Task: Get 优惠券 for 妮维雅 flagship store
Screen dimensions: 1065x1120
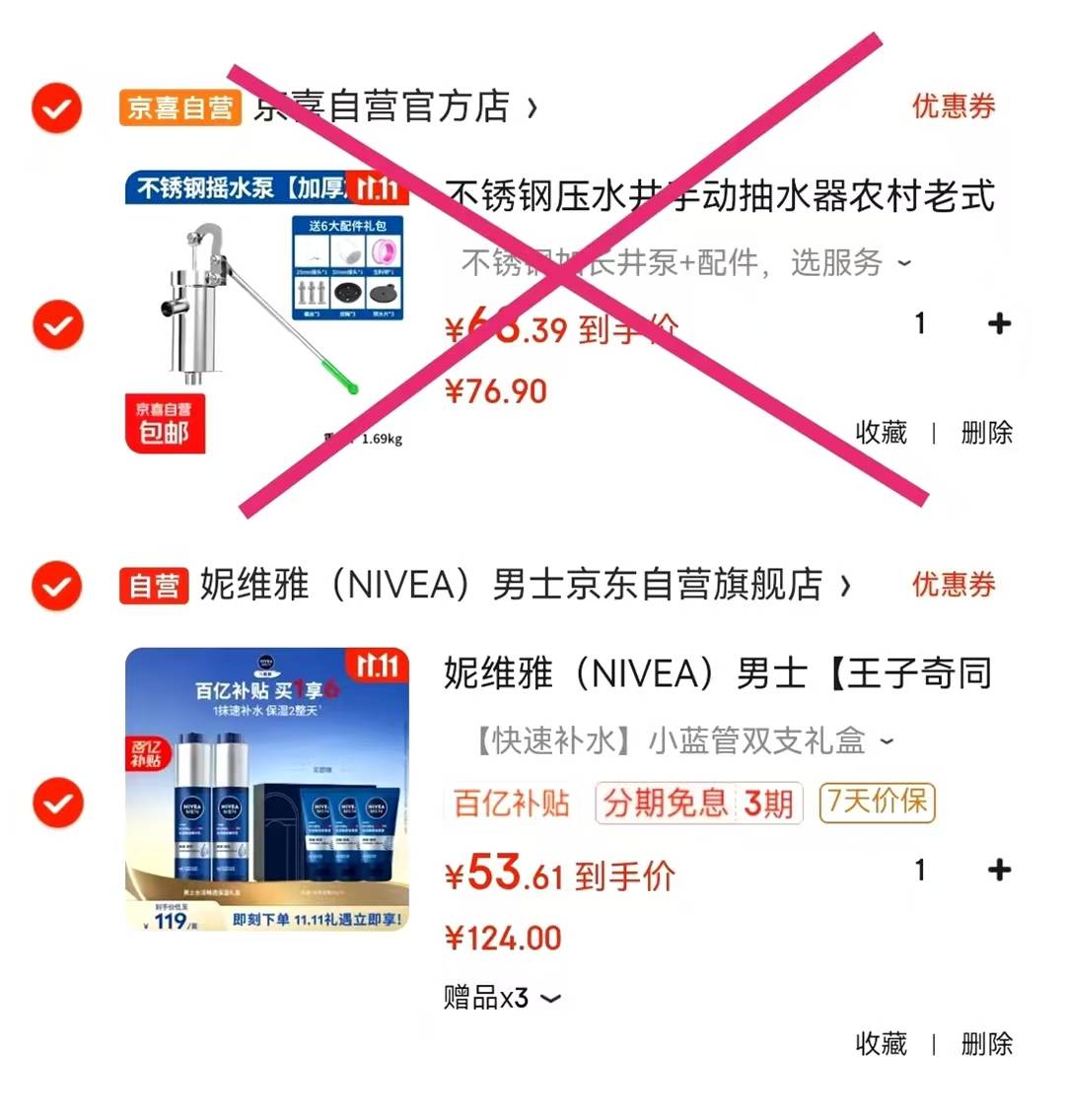Action: [953, 585]
